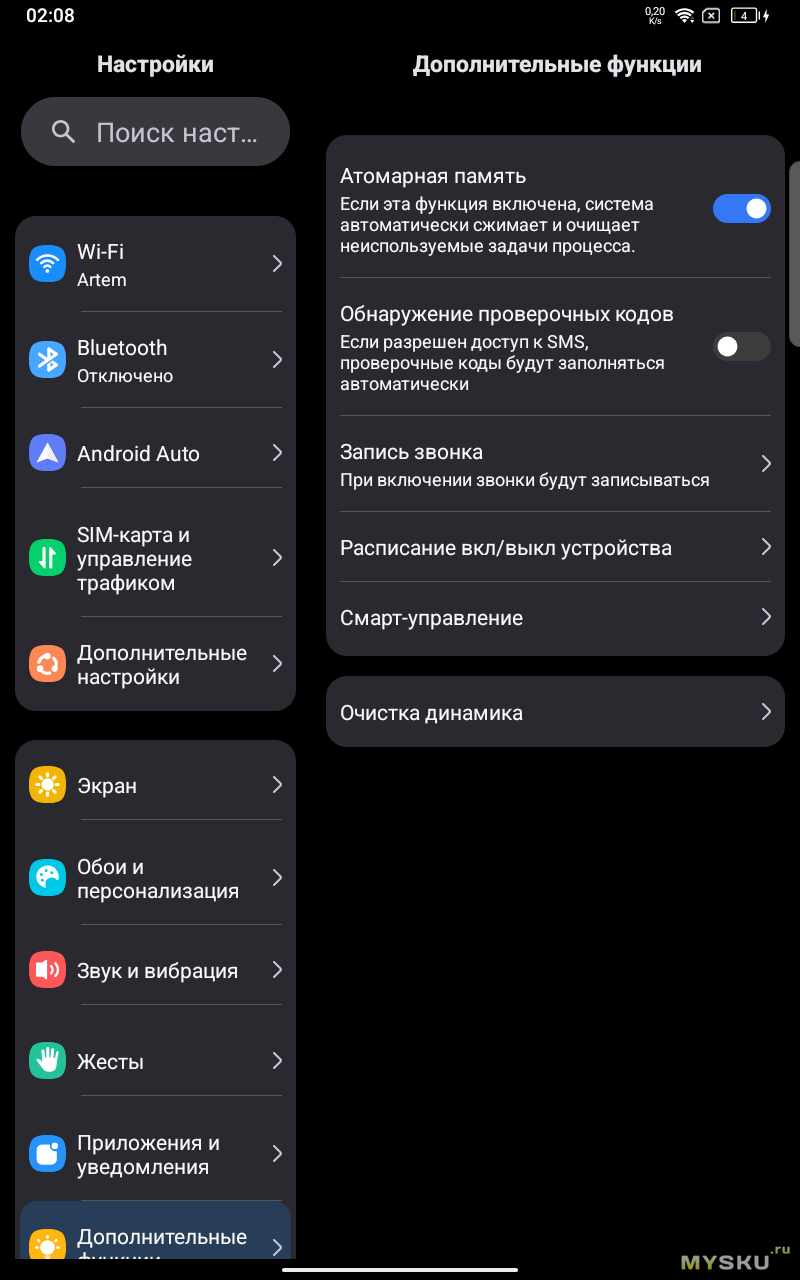
Task: Open Bluetooth settings
Action: point(155,360)
